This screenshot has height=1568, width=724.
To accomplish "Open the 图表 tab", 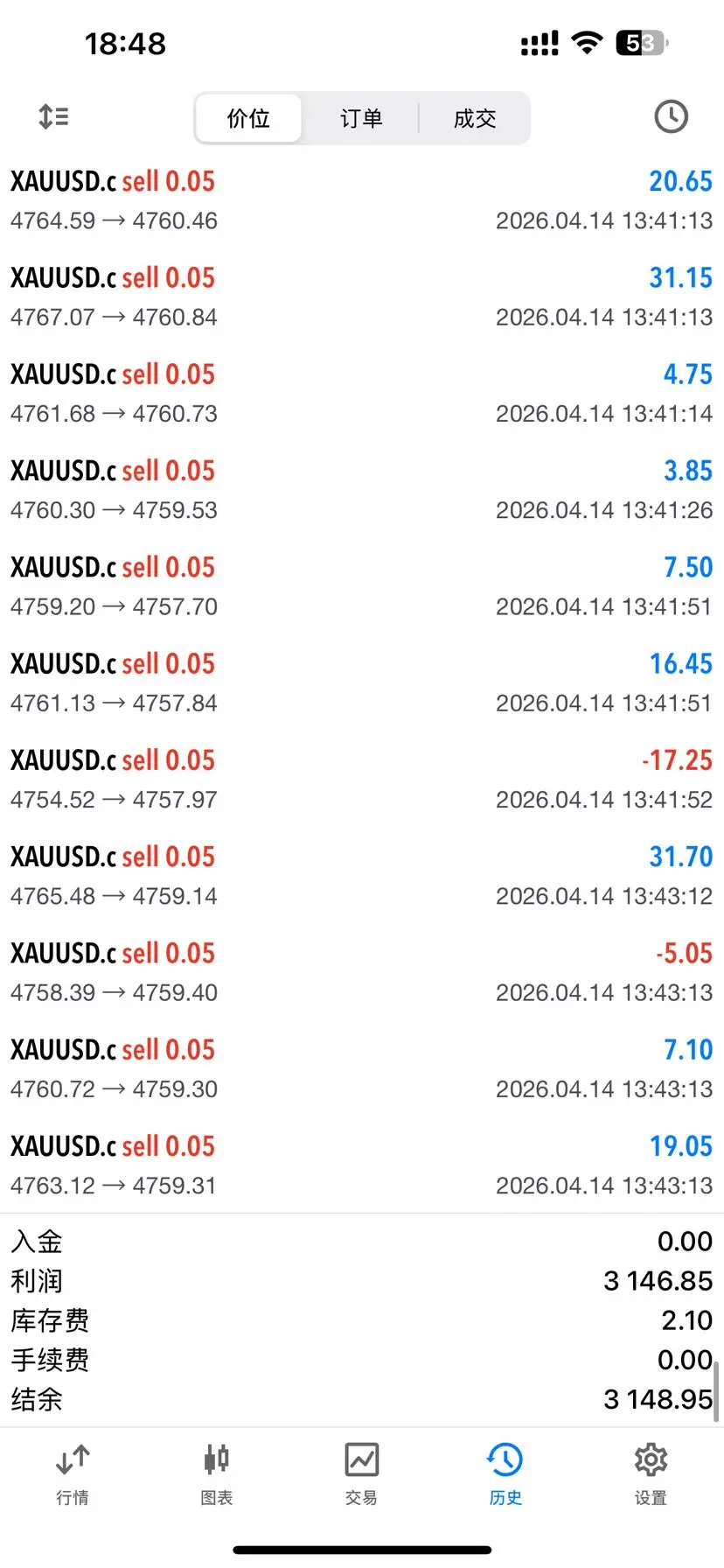I will [x=217, y=1475].
